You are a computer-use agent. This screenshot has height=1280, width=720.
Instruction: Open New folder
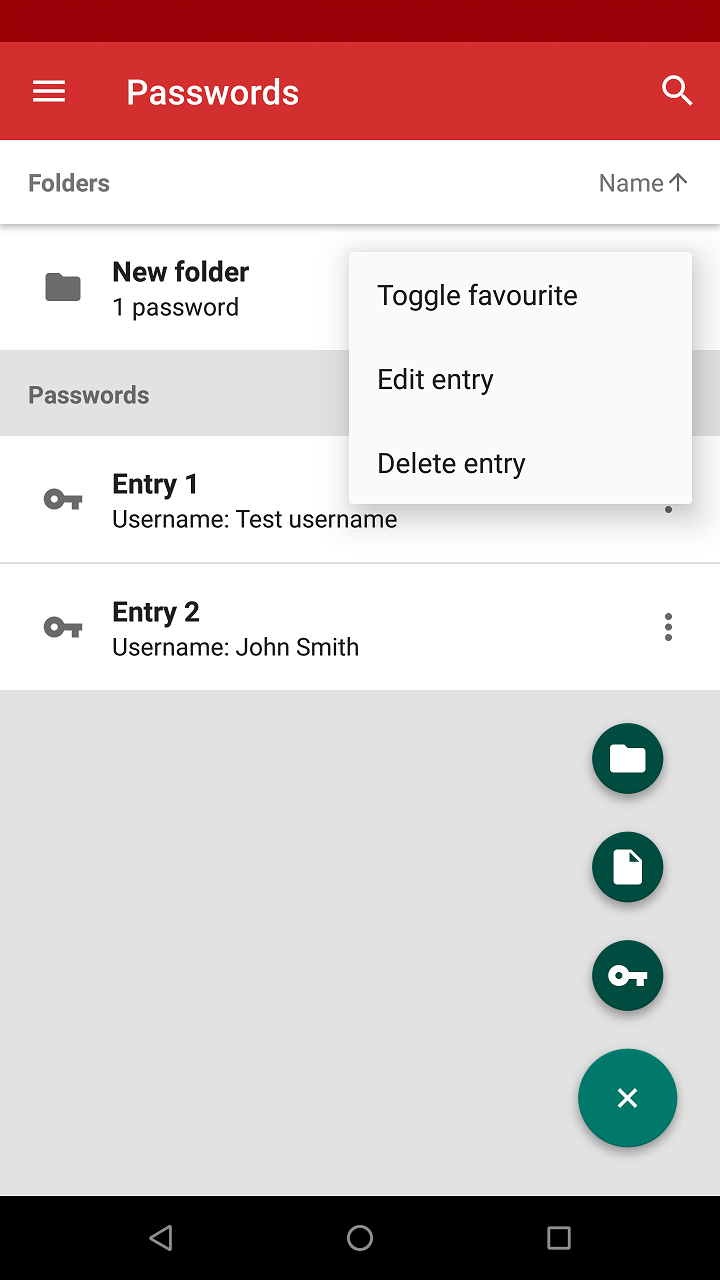180,288
